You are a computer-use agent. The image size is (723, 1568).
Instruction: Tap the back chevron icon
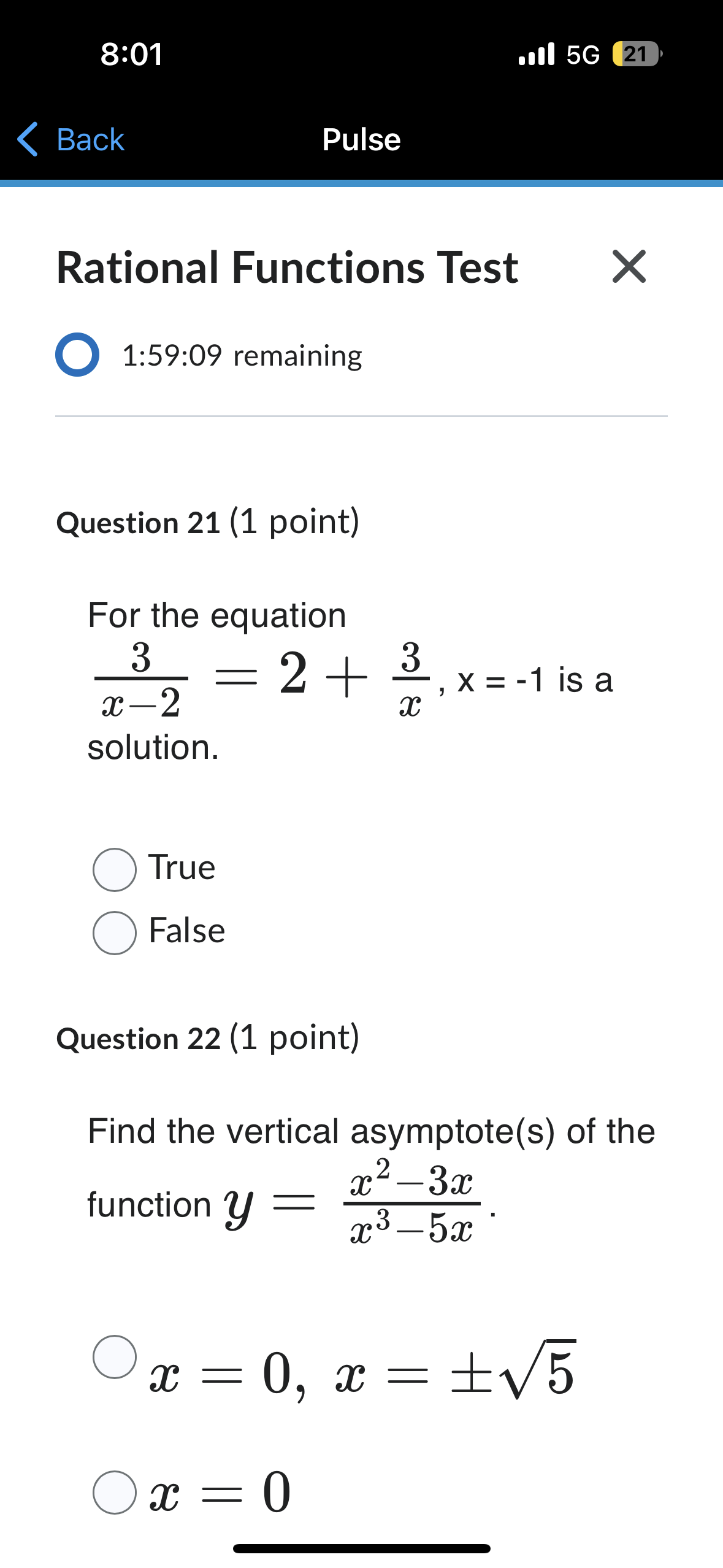click(28, 139)
